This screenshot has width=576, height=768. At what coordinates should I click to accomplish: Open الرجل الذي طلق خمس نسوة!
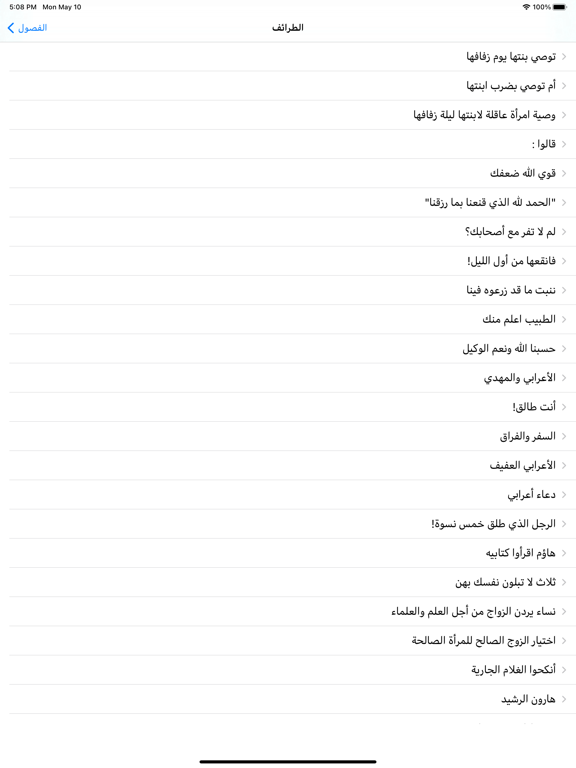pyautogui.click(x=288, y=524)
